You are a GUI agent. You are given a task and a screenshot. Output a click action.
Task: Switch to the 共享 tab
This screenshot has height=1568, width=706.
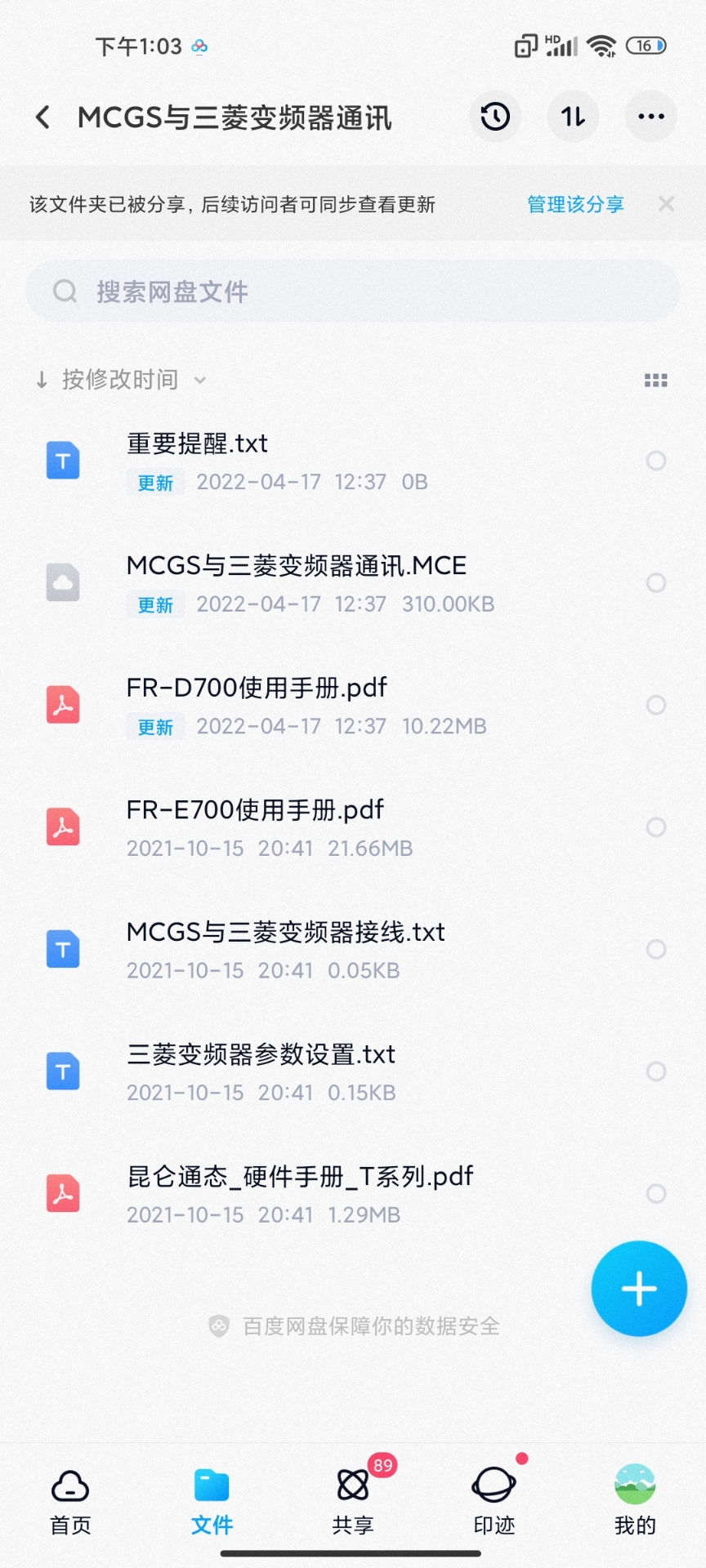[x=353, y=1501]
